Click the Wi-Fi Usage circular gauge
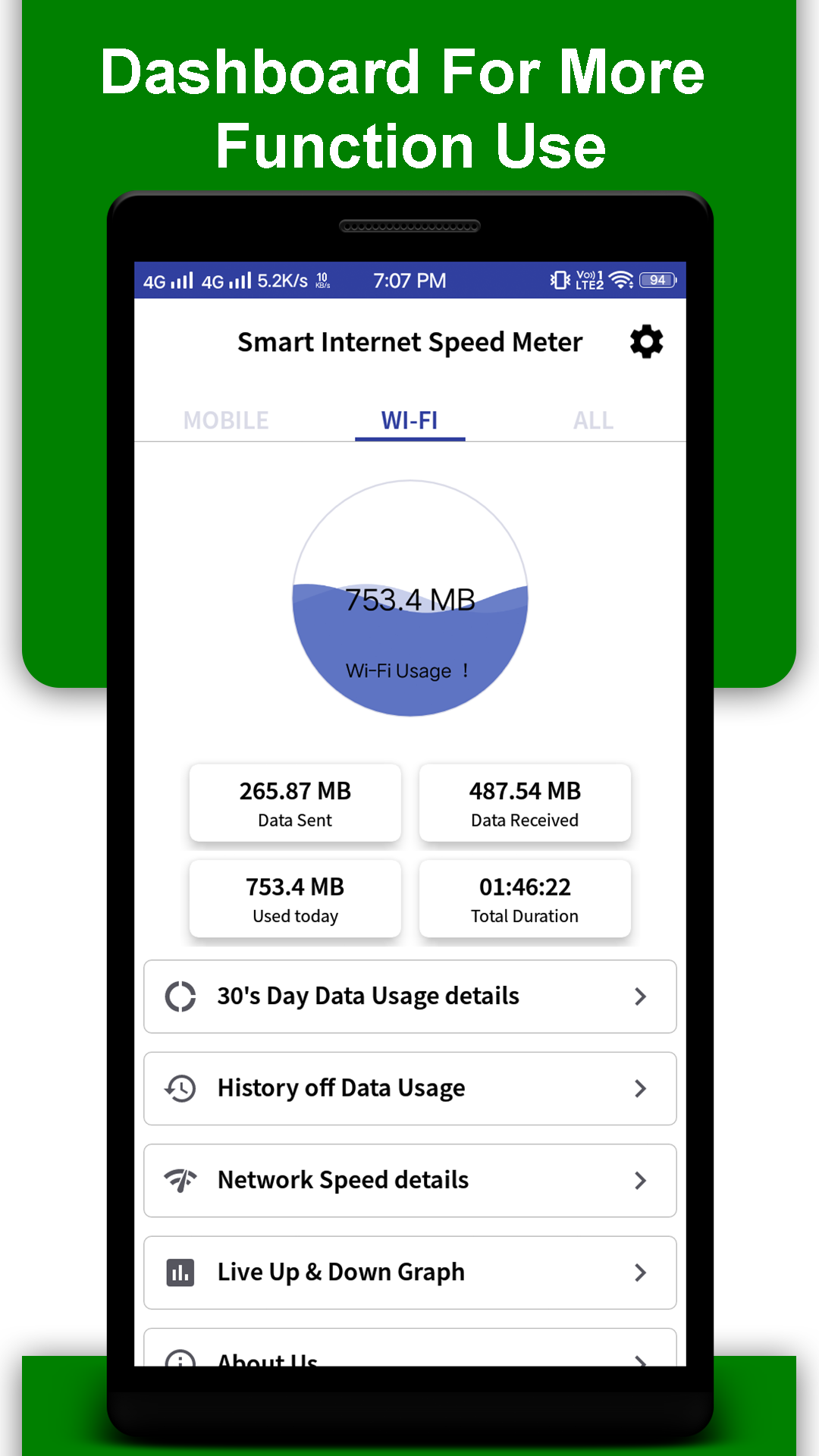Viewport: 819px width, 1456px height. coord(409,599)
